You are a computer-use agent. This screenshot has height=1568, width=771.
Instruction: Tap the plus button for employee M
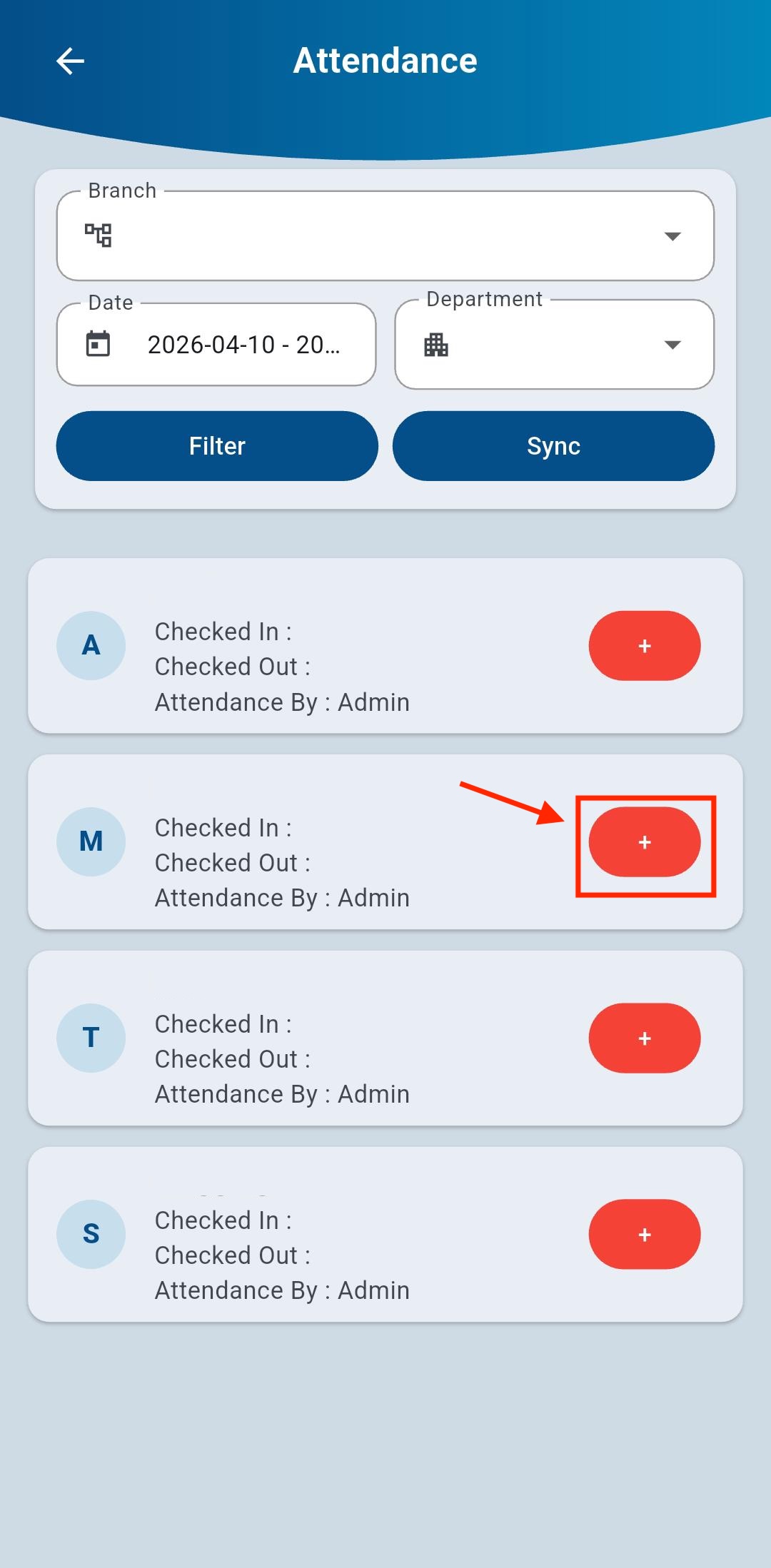644,842
